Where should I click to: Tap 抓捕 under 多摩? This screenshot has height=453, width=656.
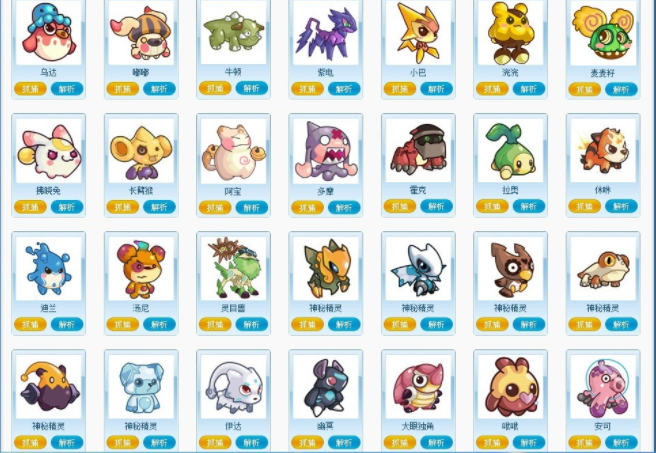307,207
